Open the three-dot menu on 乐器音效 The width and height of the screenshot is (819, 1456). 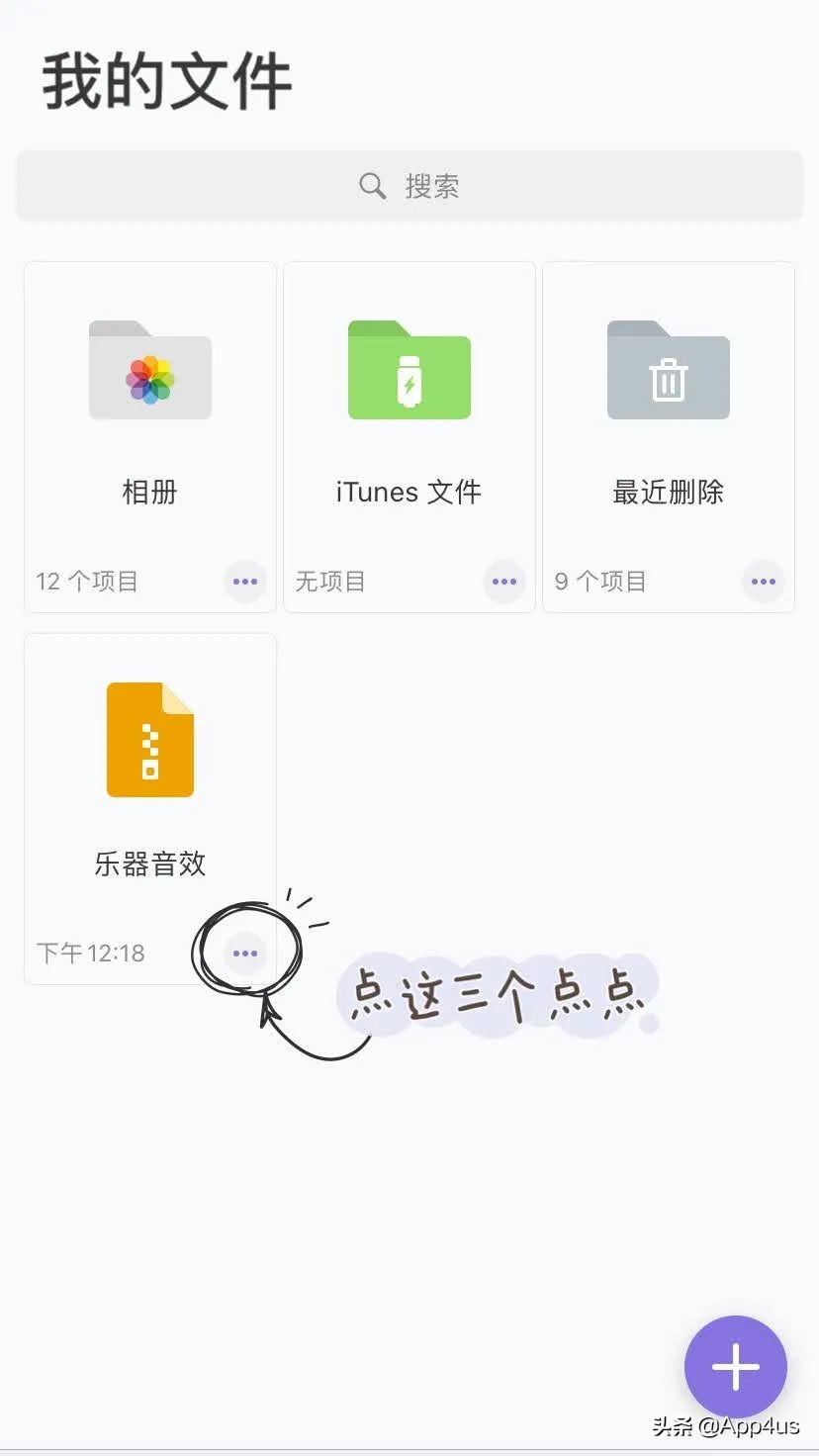[244, 953]
